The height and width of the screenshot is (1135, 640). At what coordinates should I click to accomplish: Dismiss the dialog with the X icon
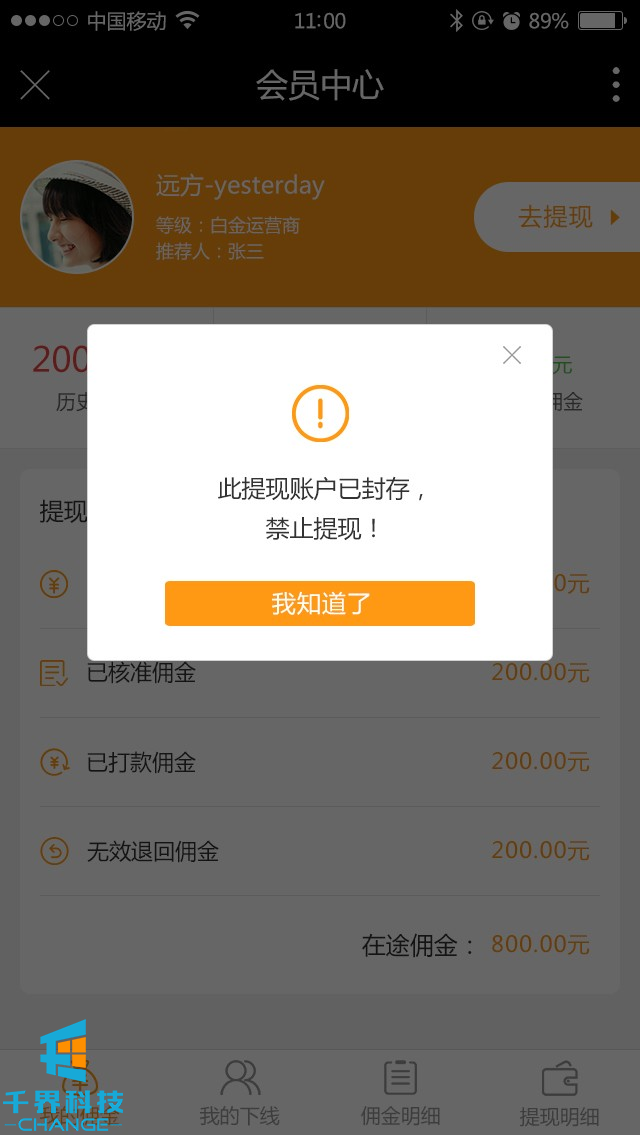tap(512, 355)
